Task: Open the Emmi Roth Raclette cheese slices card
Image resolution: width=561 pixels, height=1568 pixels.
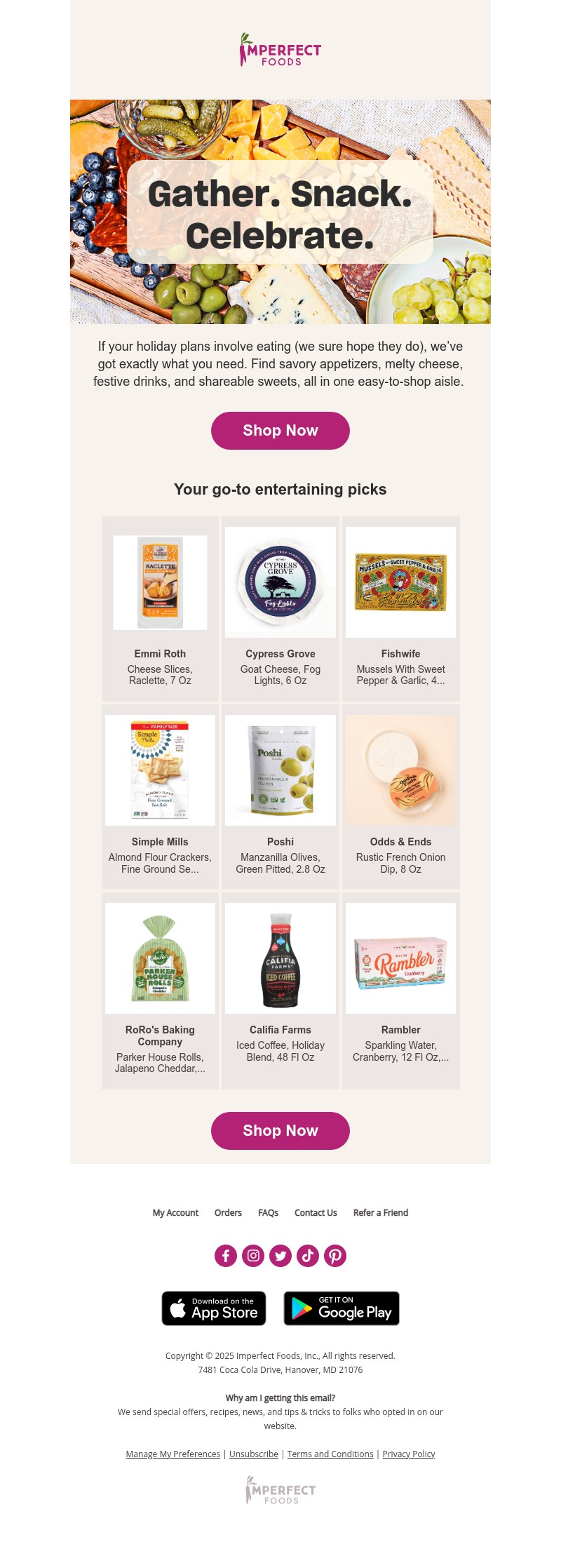Action: point(160,608)
